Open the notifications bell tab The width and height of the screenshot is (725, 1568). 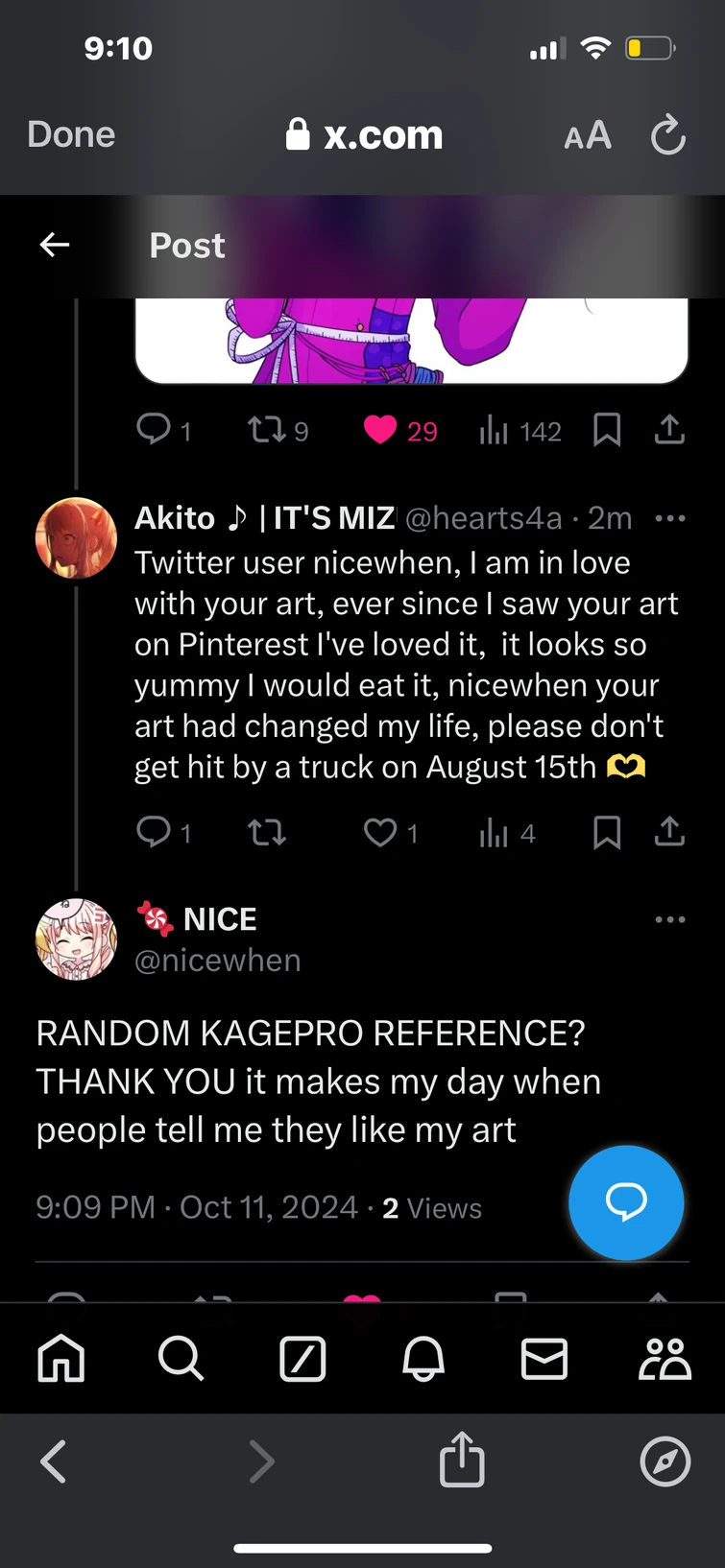click(x=423, y=1359)
